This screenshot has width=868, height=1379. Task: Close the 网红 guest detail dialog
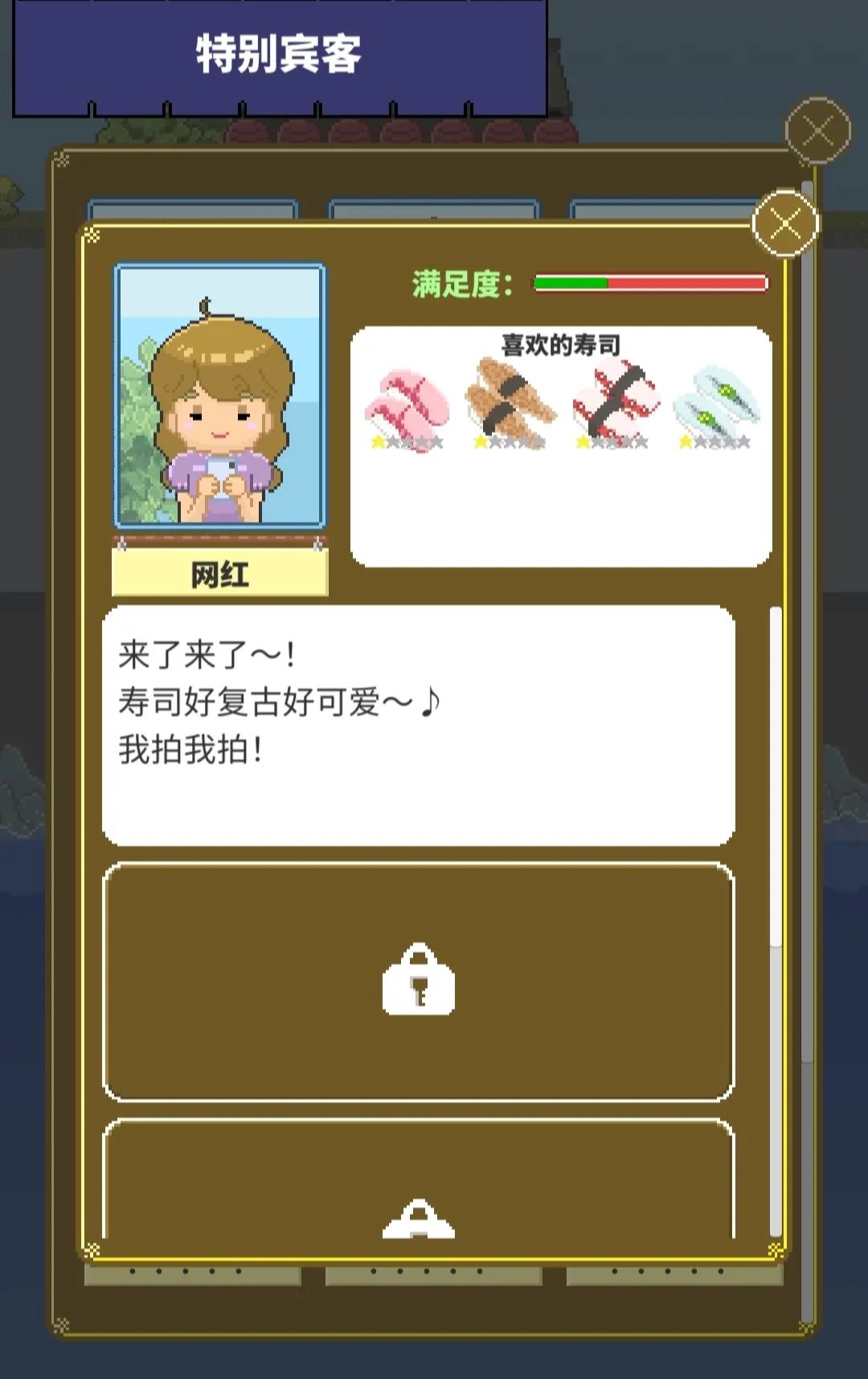point(785,223)
